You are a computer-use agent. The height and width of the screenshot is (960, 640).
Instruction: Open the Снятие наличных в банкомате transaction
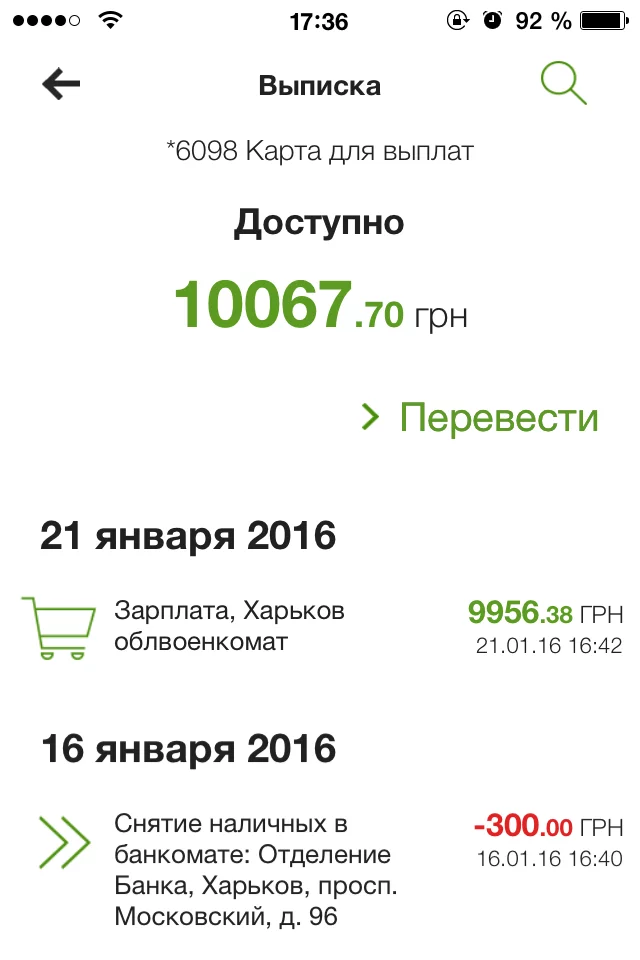click(x=320, y=870)
